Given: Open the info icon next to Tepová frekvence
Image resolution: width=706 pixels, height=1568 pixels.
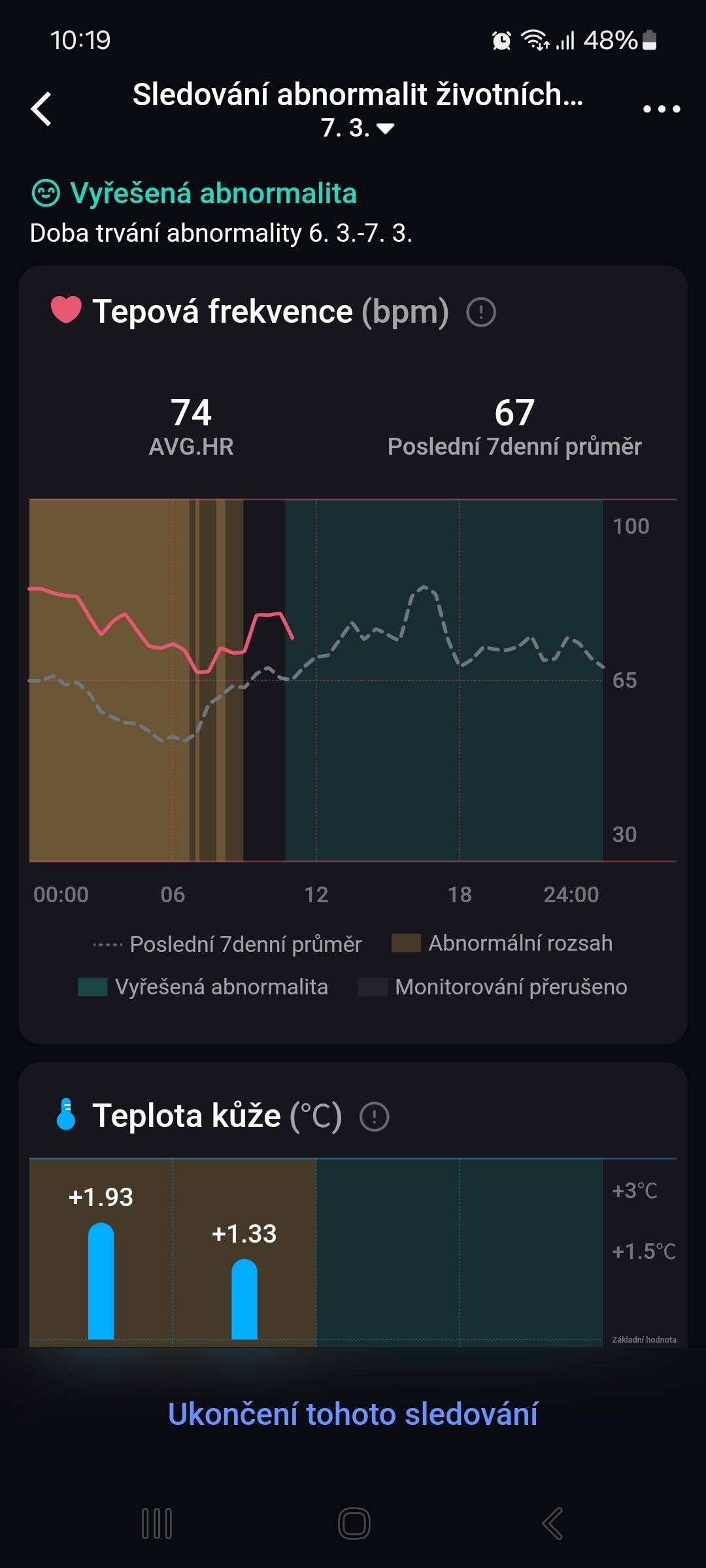Looking at the screenshot, I should (x=481, y=312).
